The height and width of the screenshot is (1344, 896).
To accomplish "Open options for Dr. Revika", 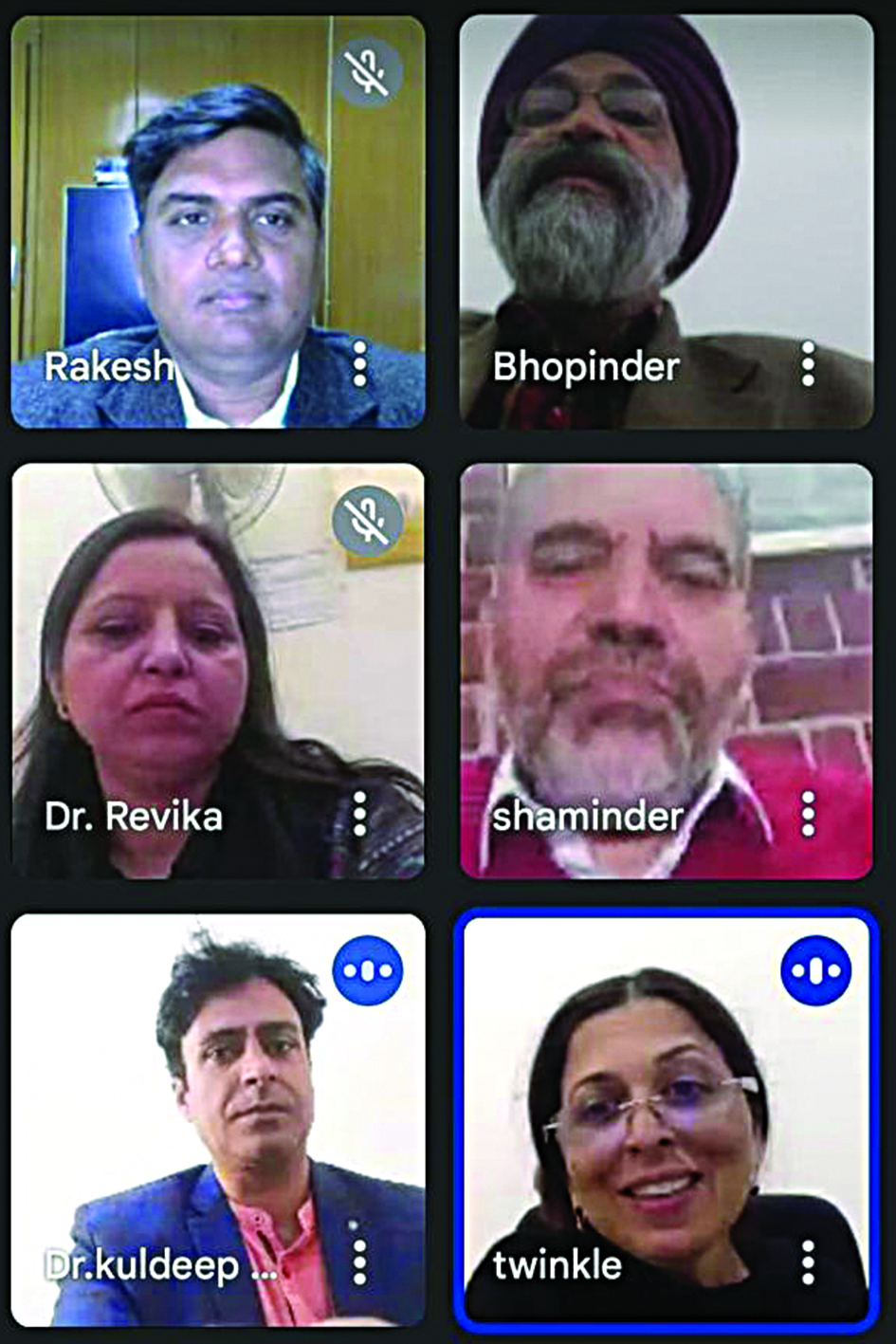I will point(359,814).
